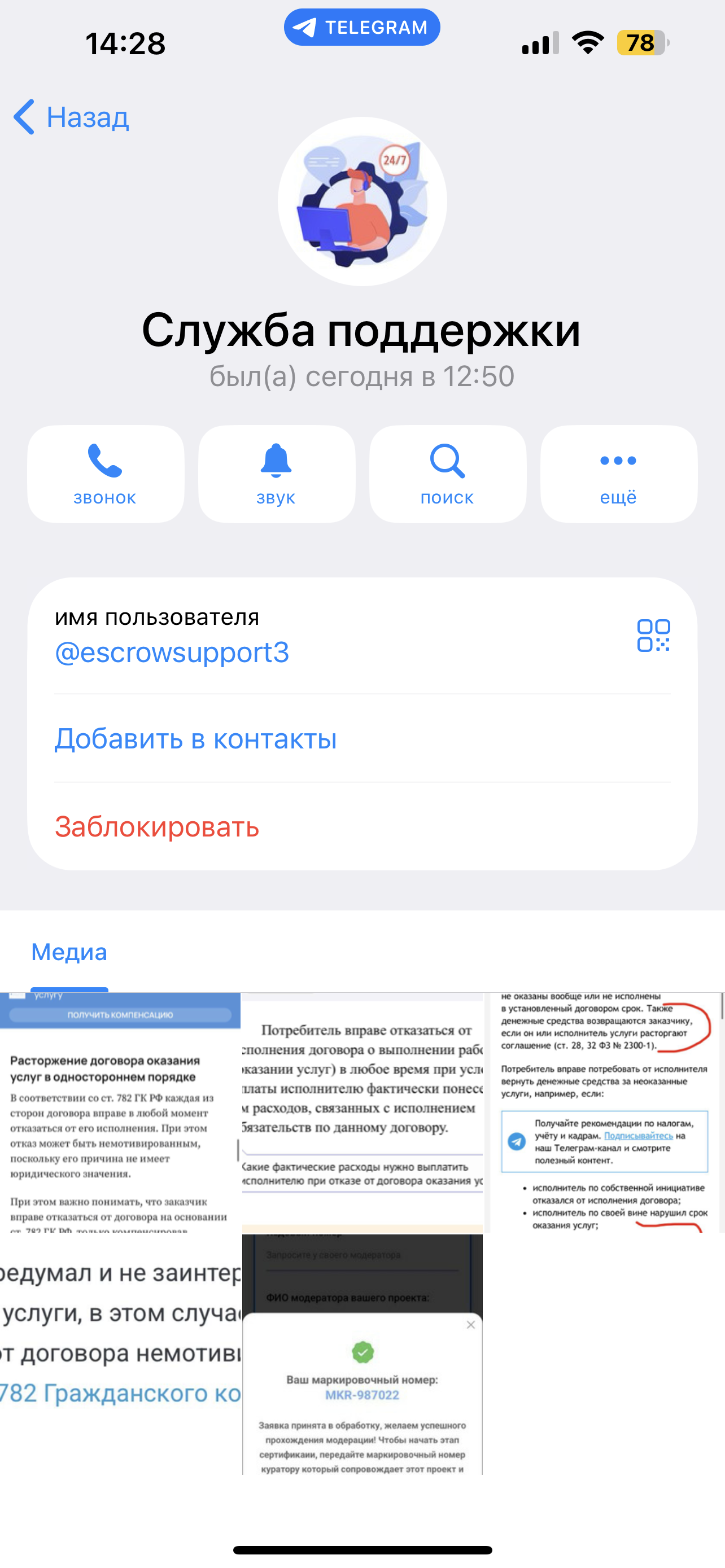Open the Расторжение договора оказания услуг image
Viewport: 725px width, 1568px height.
click(x=120, y=1111)
